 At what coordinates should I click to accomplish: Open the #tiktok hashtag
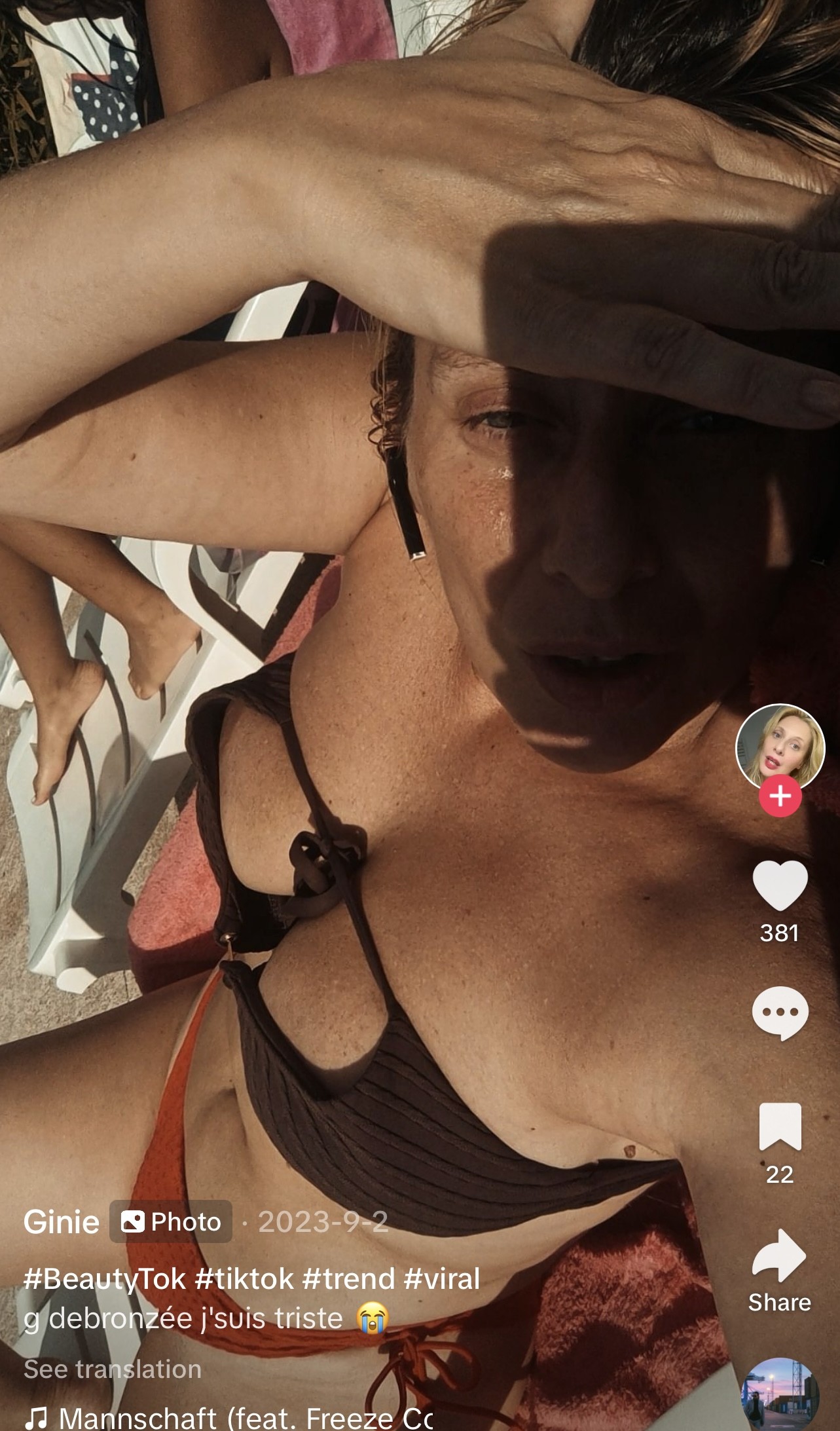[x=245, y=1278]
